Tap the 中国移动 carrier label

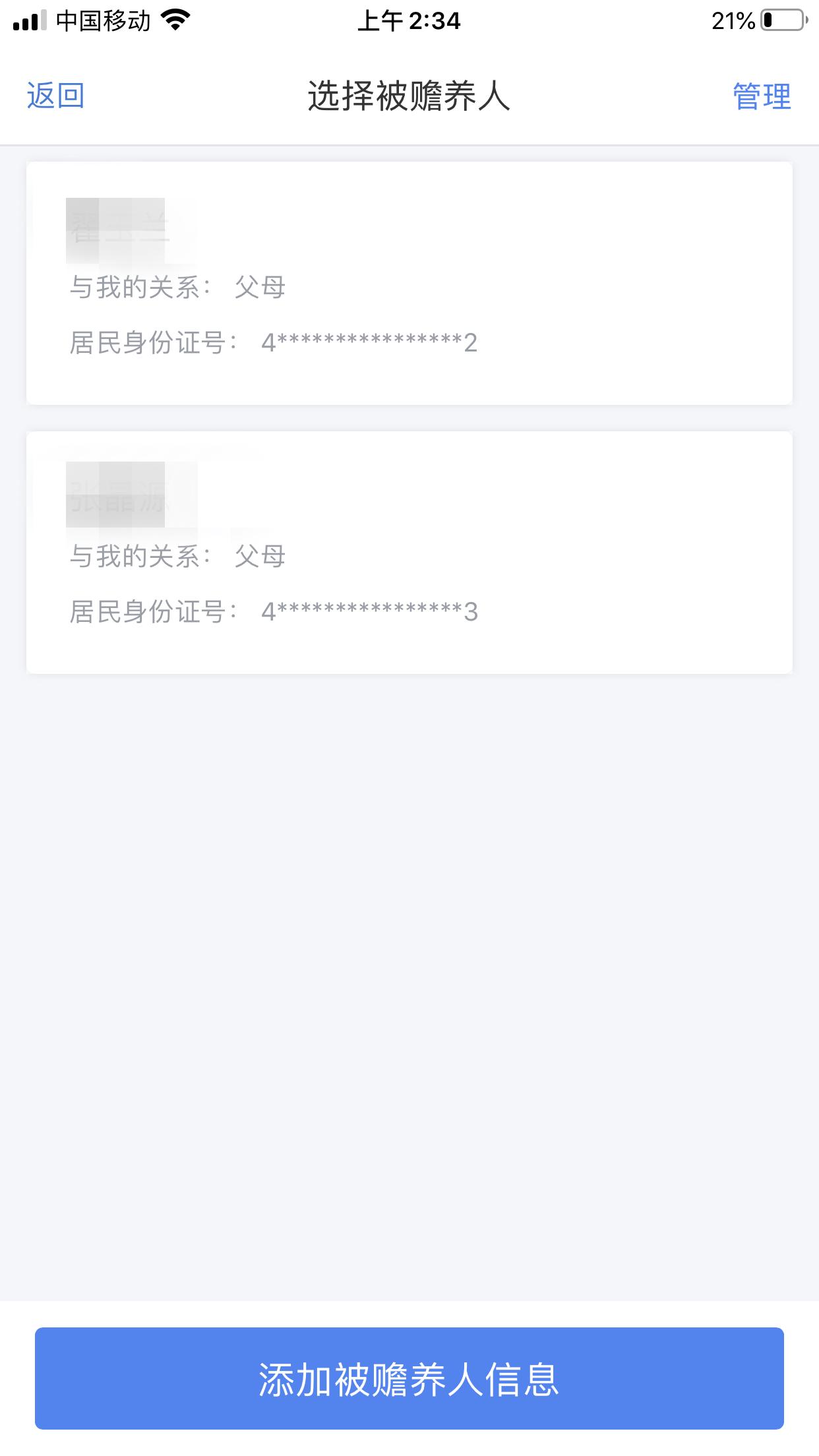coord(106,20)
